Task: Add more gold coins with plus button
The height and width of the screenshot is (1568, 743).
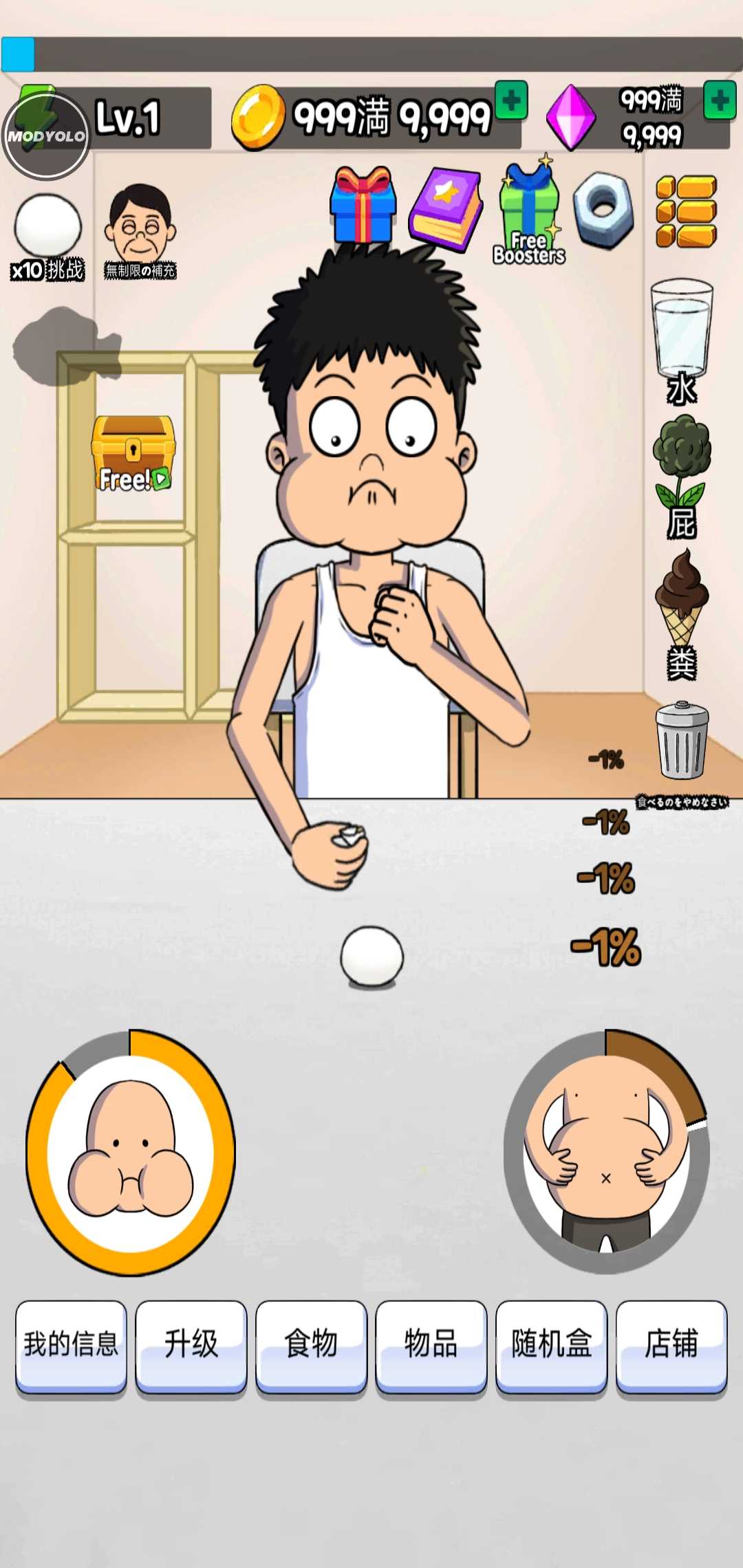Action: [511, 101]
